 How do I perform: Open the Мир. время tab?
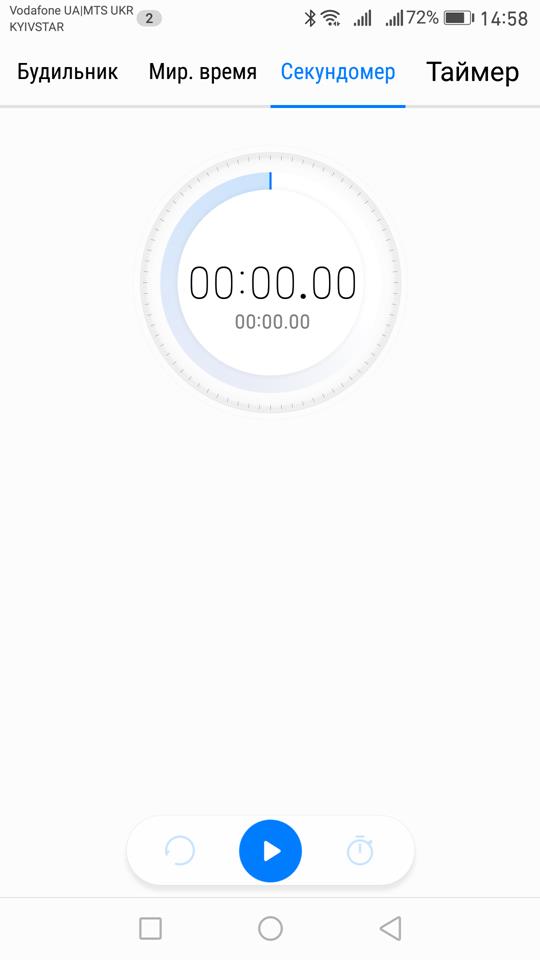[x=203, y=72]
